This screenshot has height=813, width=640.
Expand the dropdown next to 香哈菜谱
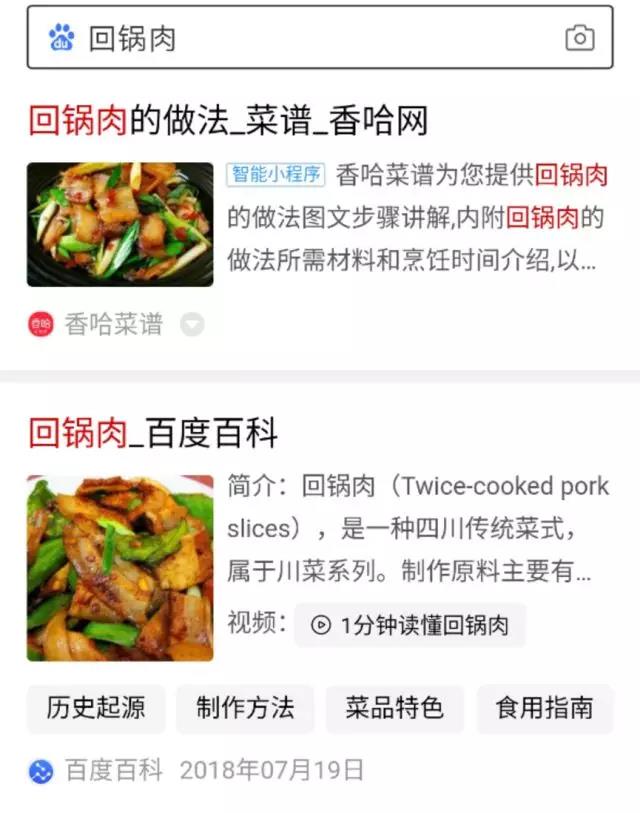[192, 324]
